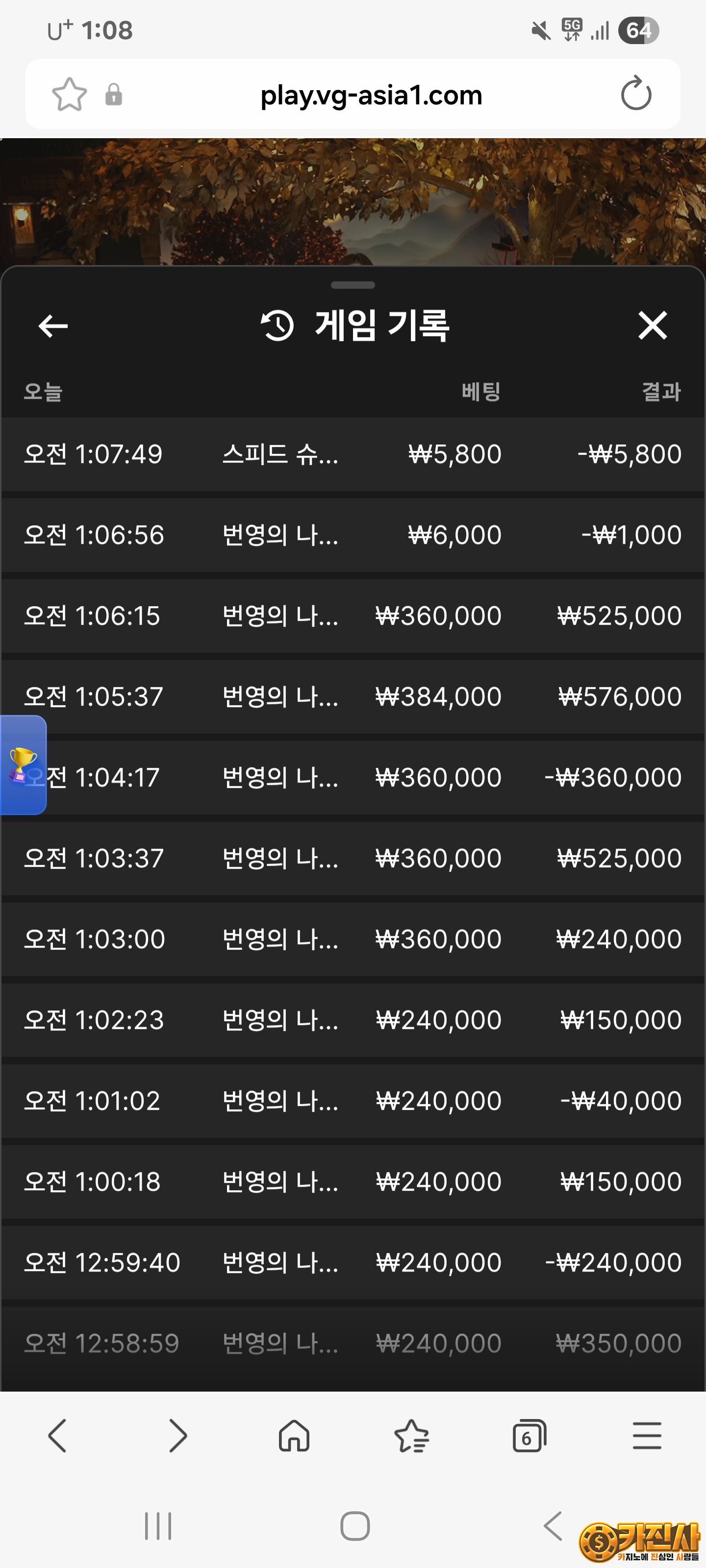
Task: Select the 오전 1:05:37 game record
Action: [353, 696]
